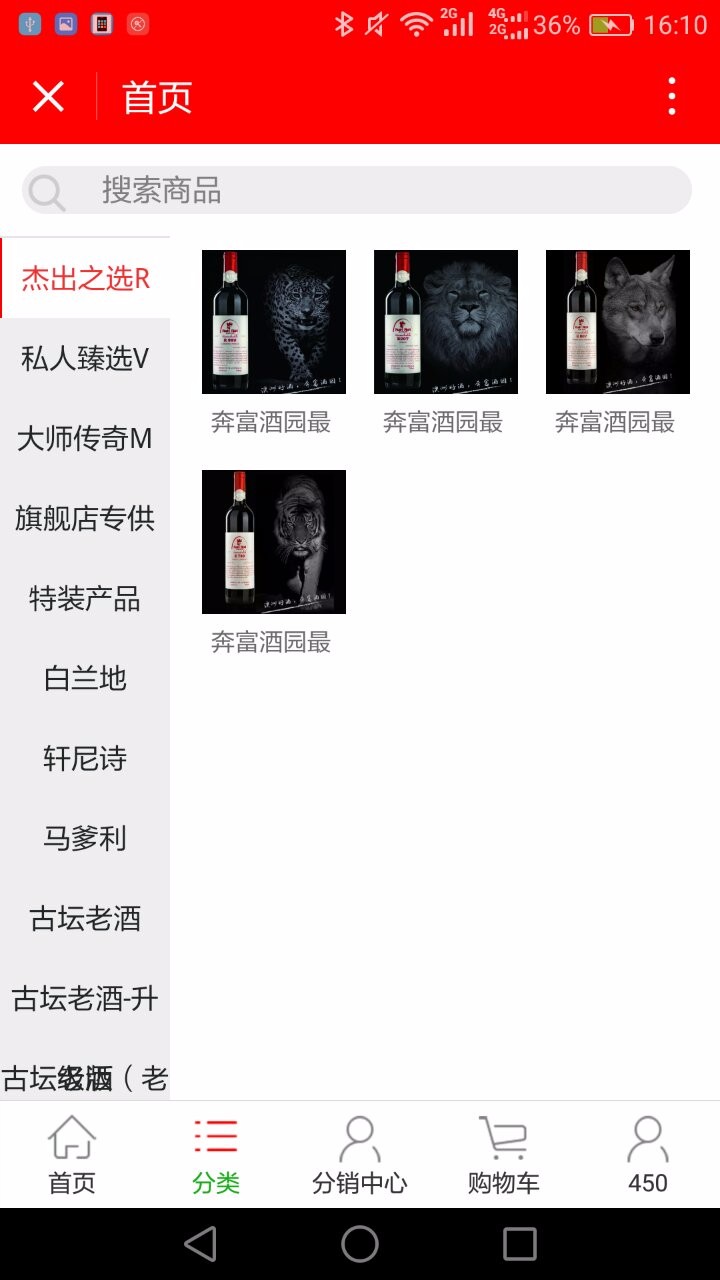Open the 马爹利 category
Viewport: 720px width, 1280px height.
click(x=85, y=838)
